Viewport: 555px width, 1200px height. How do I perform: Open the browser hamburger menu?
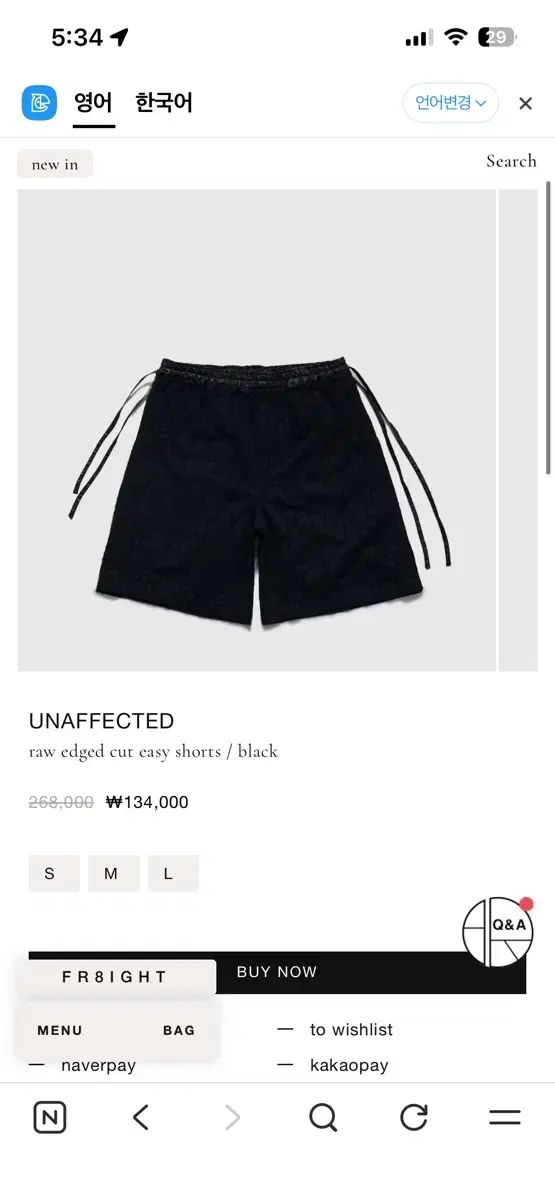click(x=505, y=1117)
